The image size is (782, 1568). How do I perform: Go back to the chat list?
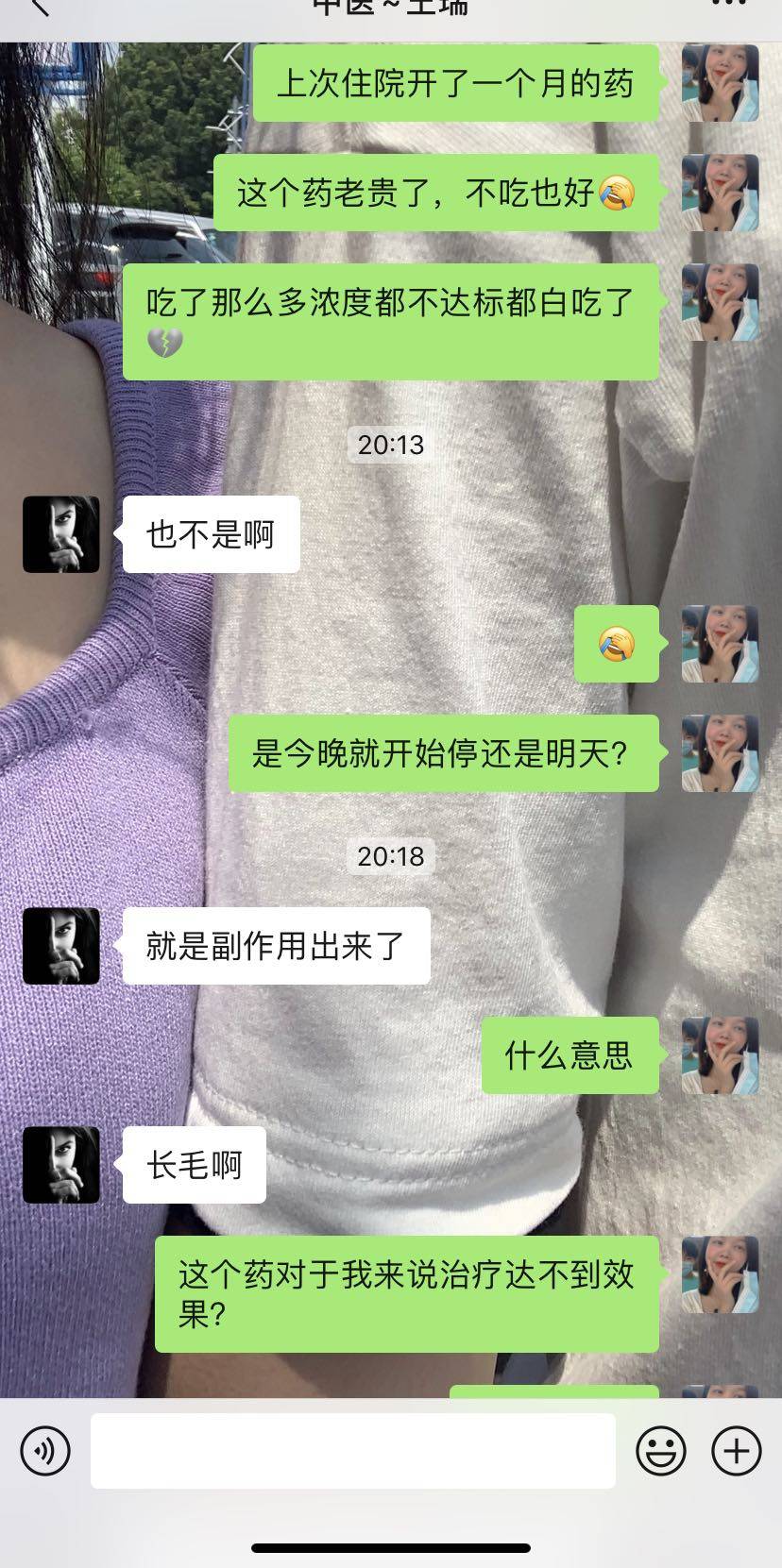coord(38,8)
